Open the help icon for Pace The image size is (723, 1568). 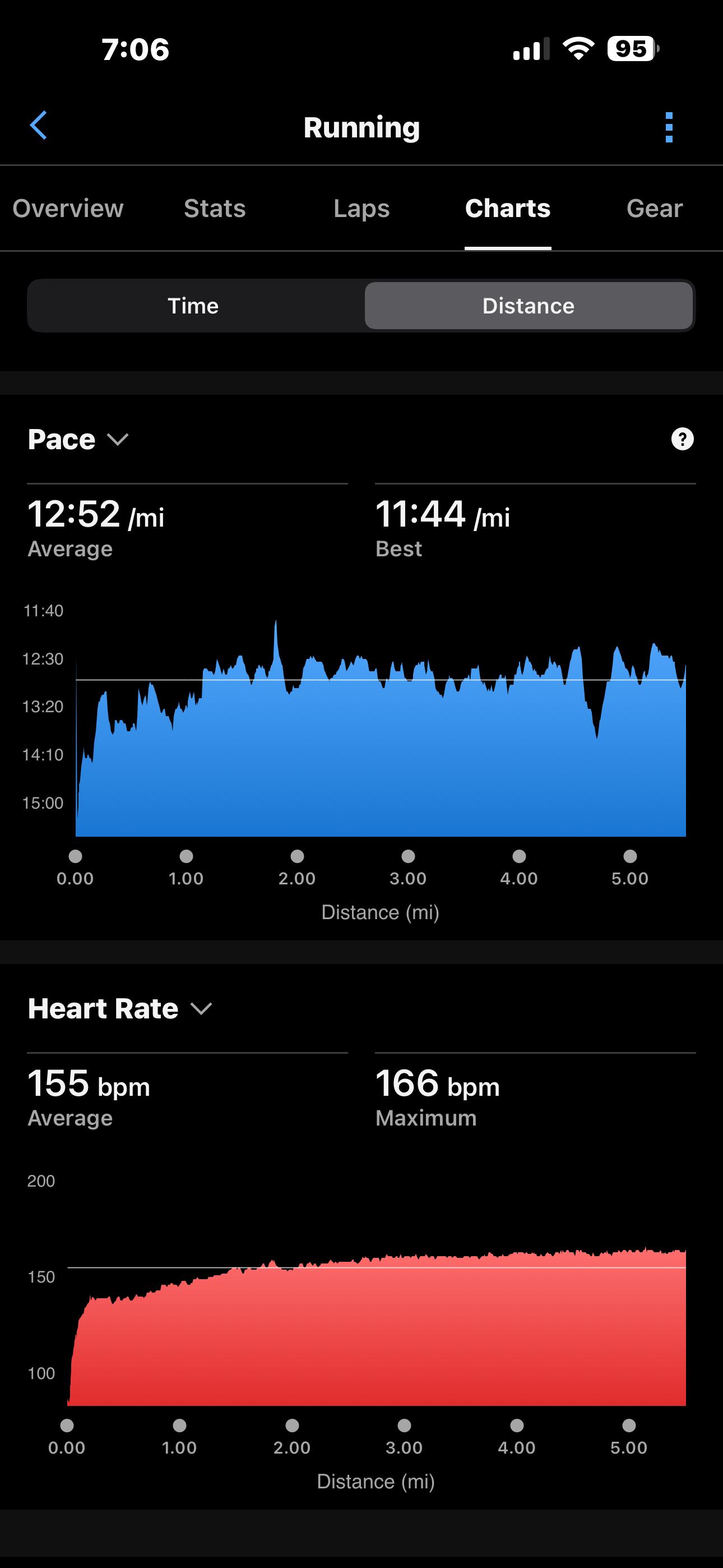click(x=682, y=439)
